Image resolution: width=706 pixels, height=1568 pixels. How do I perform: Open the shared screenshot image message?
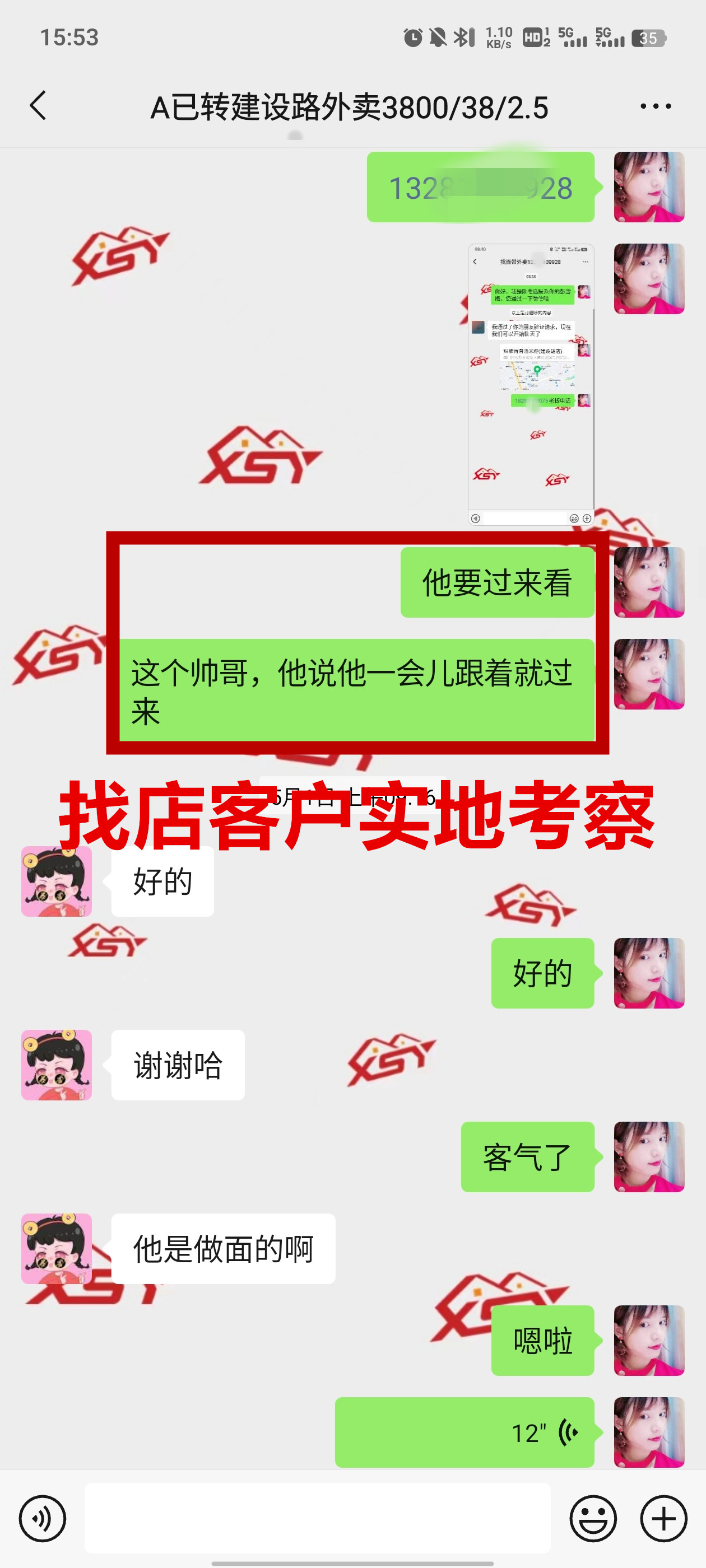(531, 384)
